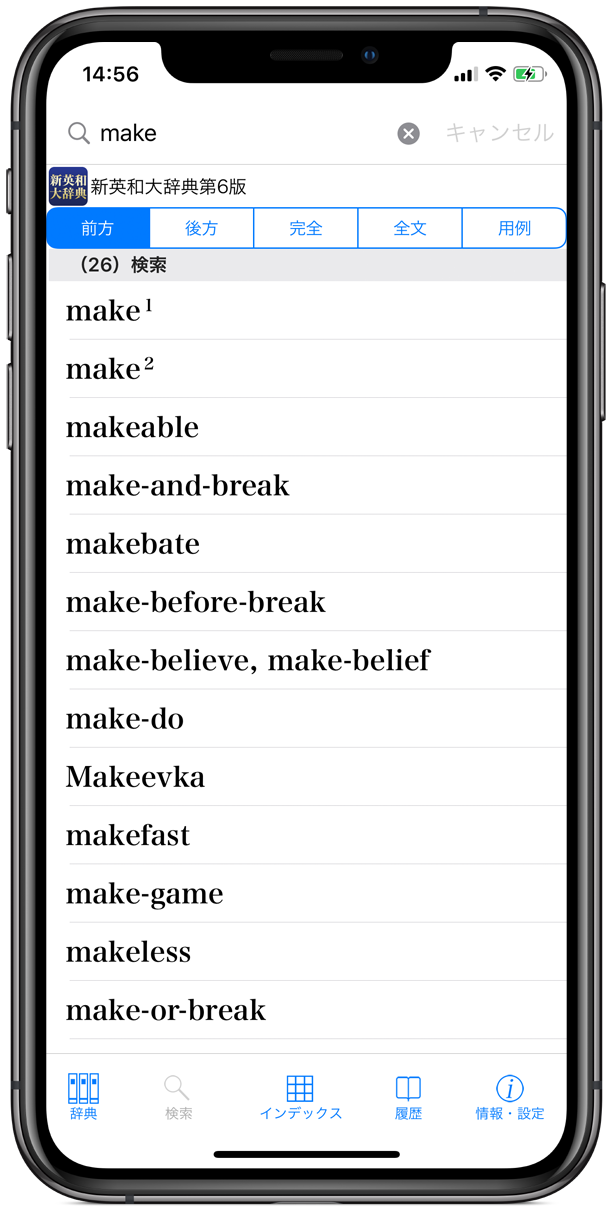The width and height of the screenshot is (613, 1210).
Task: Go to the 辞典 dictionaries tab
Action: pyautogui.click(x=84, y=1096)
